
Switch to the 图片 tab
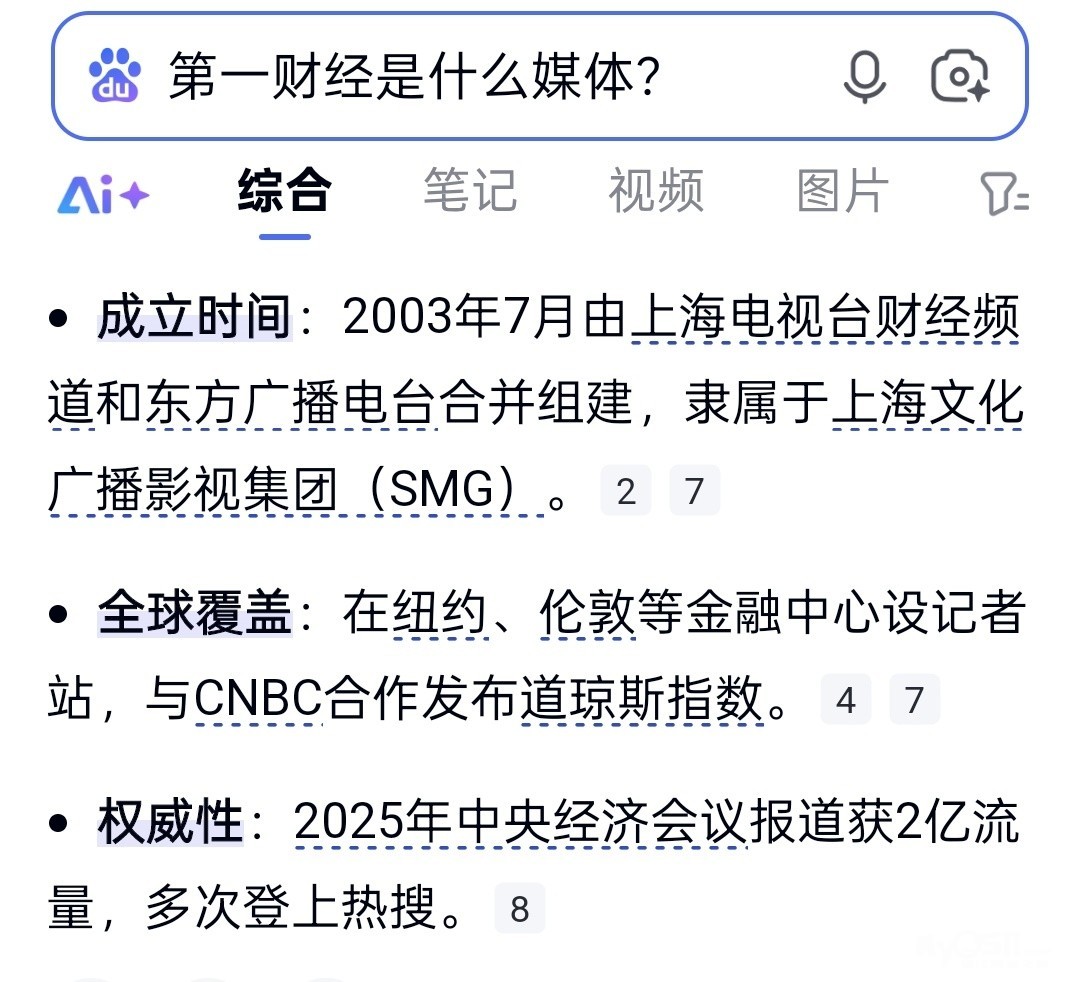point(843,191)
